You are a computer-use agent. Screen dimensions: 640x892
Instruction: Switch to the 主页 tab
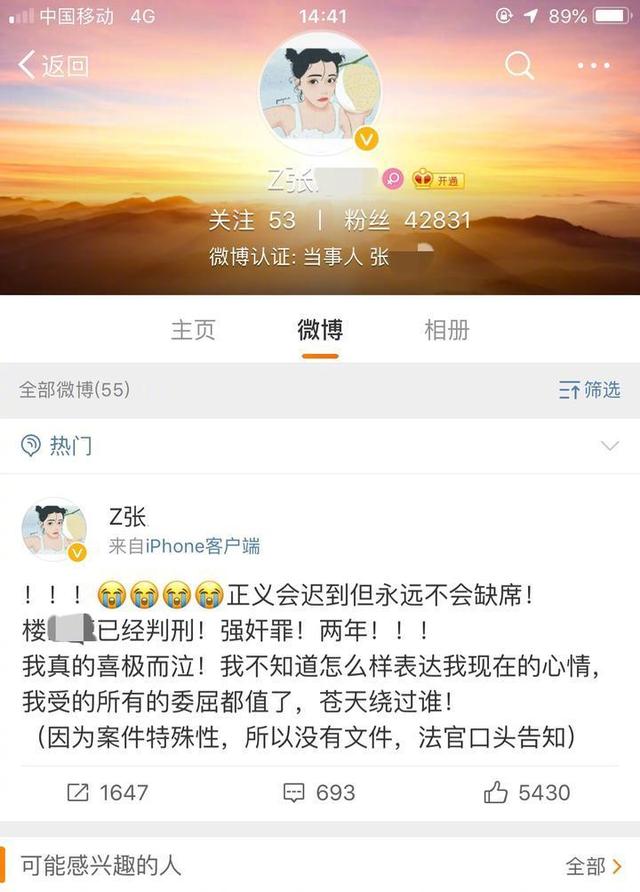click(x=193, y=330)
